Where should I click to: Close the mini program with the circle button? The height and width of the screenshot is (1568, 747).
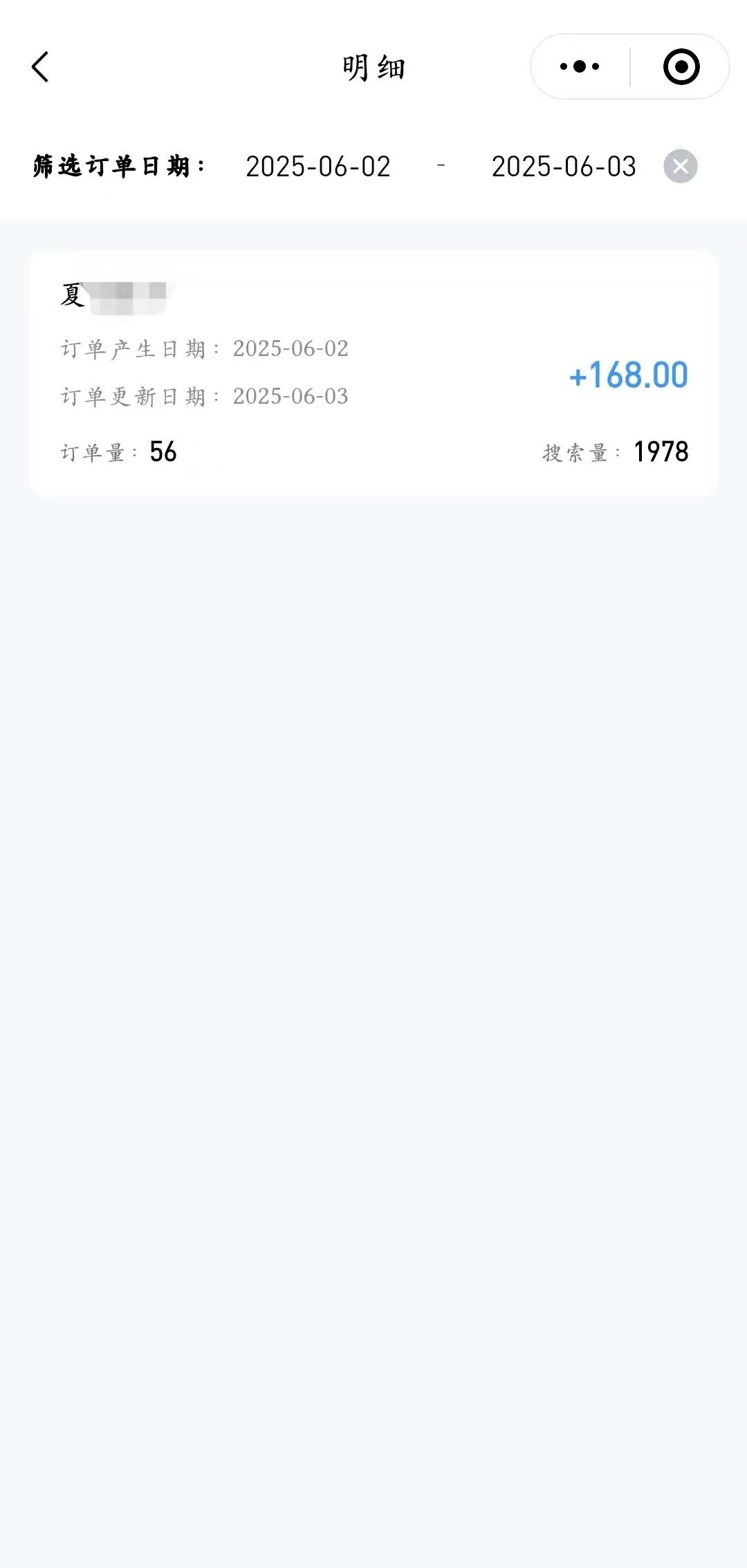pyautogui.click(x=681, y=67)
